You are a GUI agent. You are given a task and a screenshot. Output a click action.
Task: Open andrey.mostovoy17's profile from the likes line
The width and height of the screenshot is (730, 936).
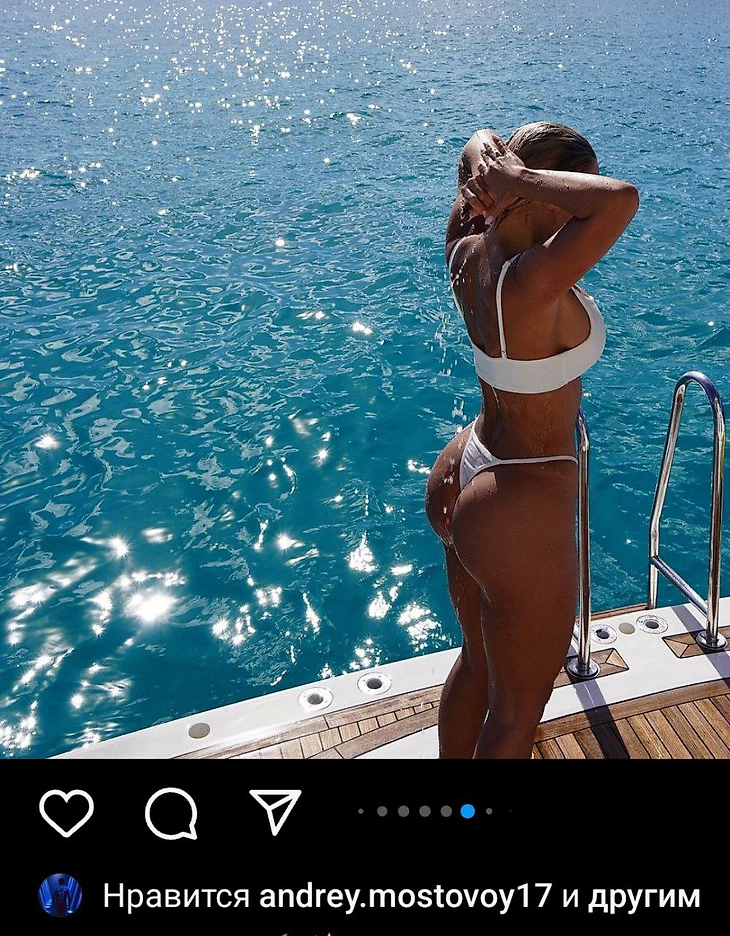(x=405, y=896)
